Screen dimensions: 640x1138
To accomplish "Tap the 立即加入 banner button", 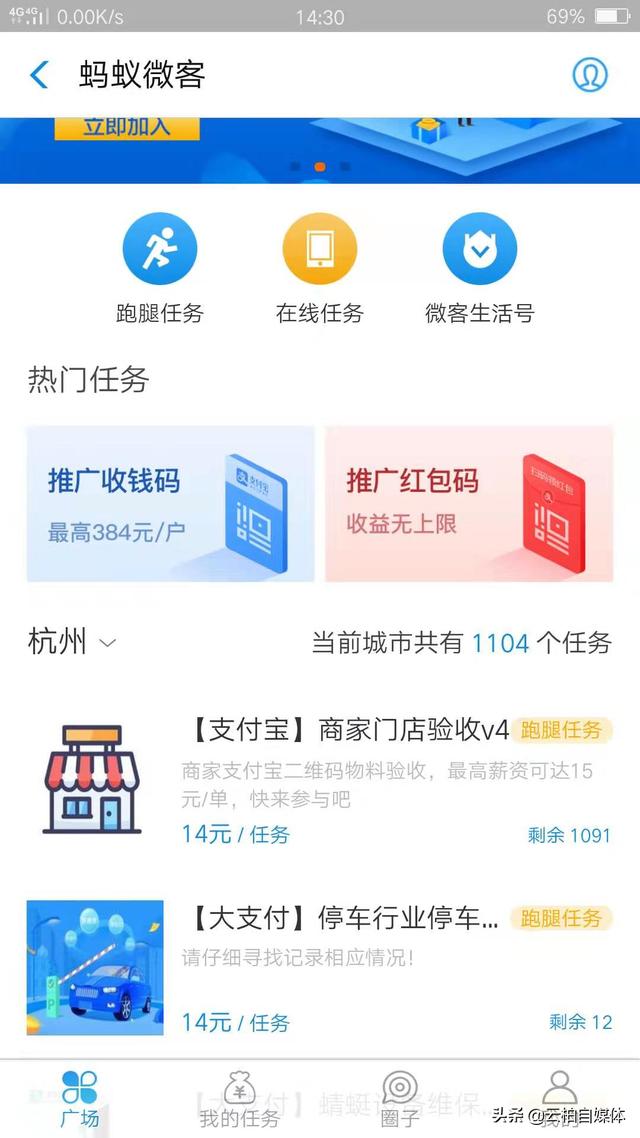I will click(127, 127).
